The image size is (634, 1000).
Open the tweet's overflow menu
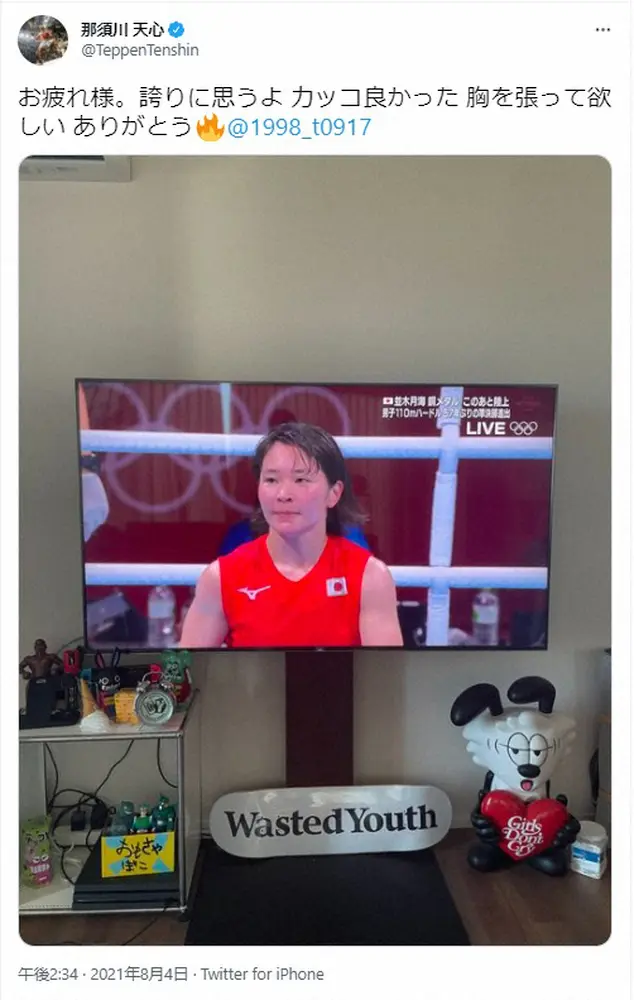602,29
